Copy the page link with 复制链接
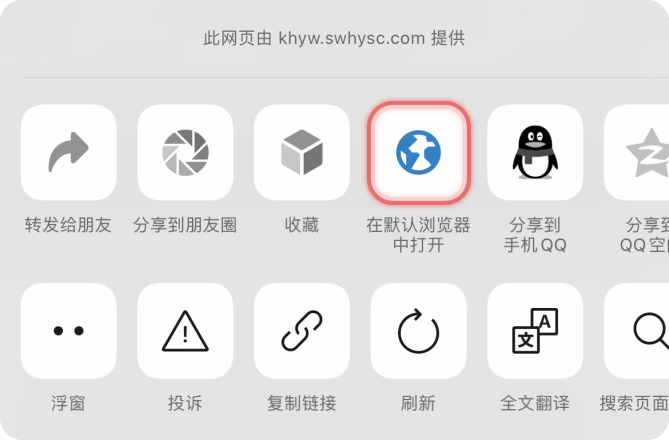Screen dimensions: 669x440 (x=302, y=331)
